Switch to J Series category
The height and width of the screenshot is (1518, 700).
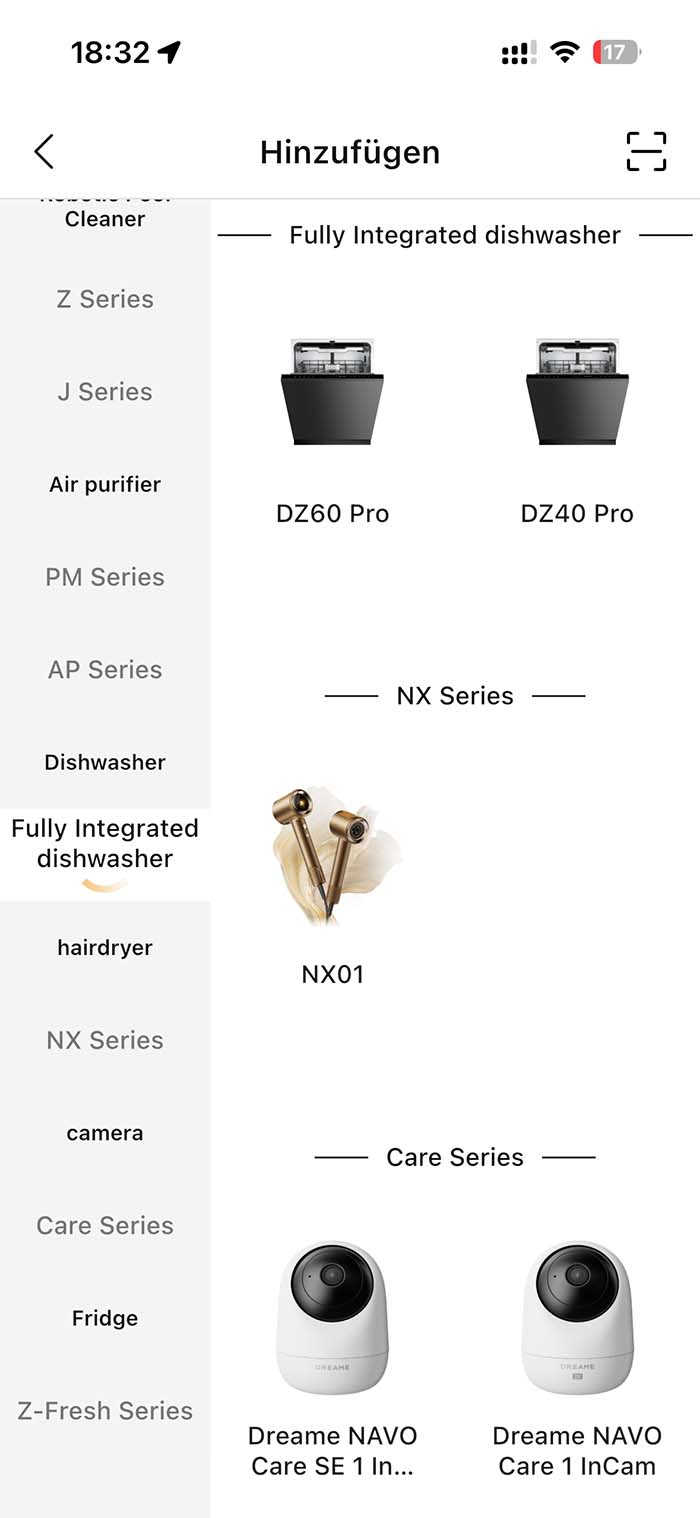(x=105, y=392)
